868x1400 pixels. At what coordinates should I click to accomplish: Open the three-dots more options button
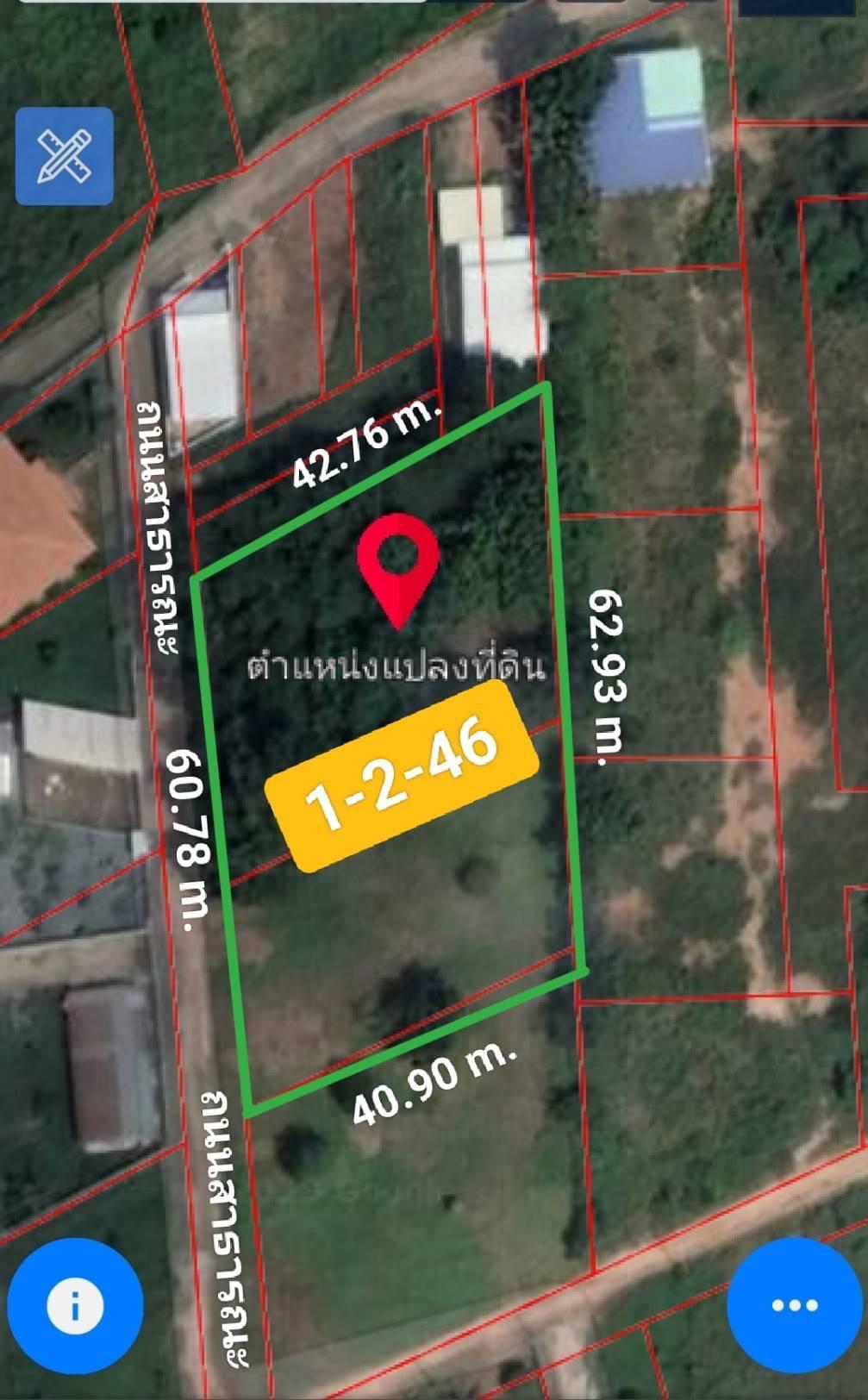(795, 1305)
